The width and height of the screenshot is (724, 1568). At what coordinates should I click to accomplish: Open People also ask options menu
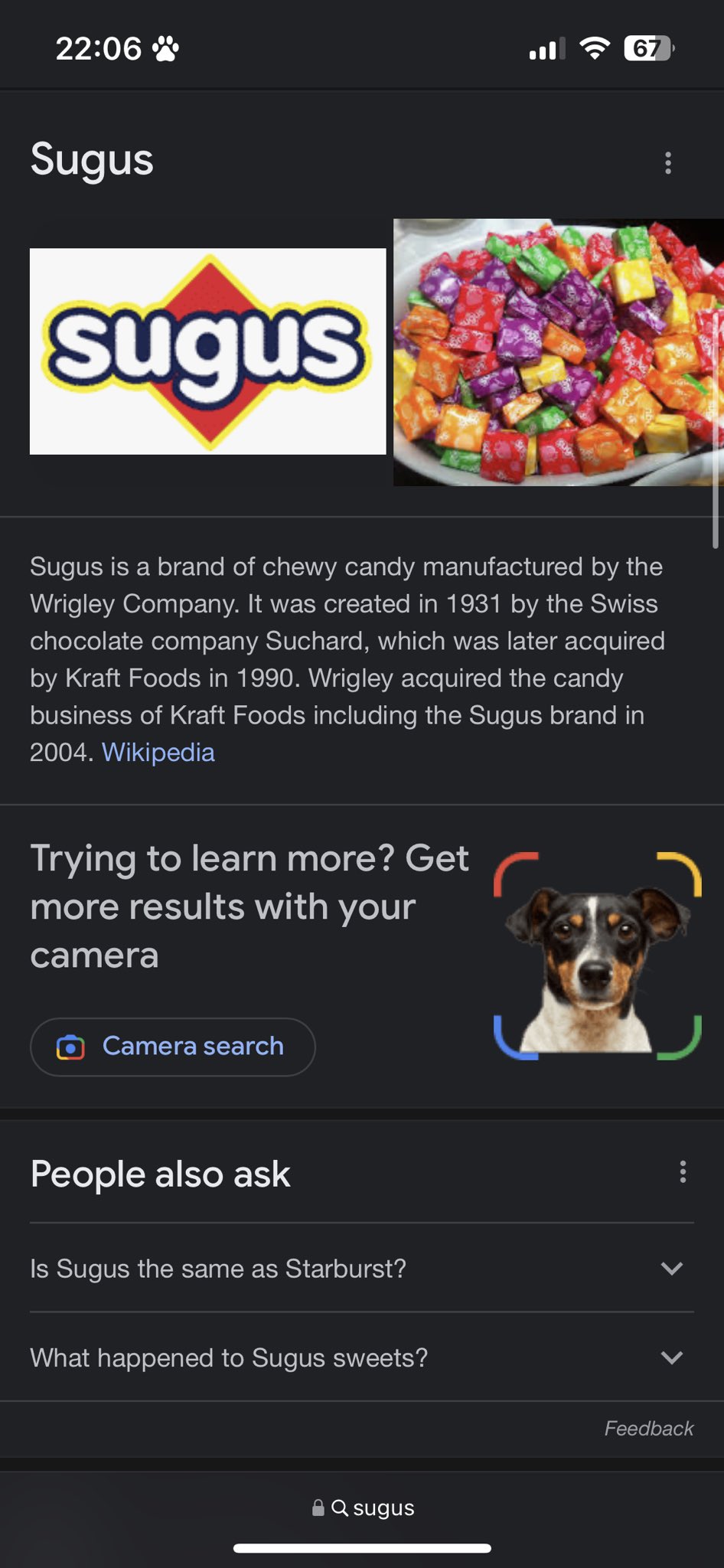click(683, 1172)
